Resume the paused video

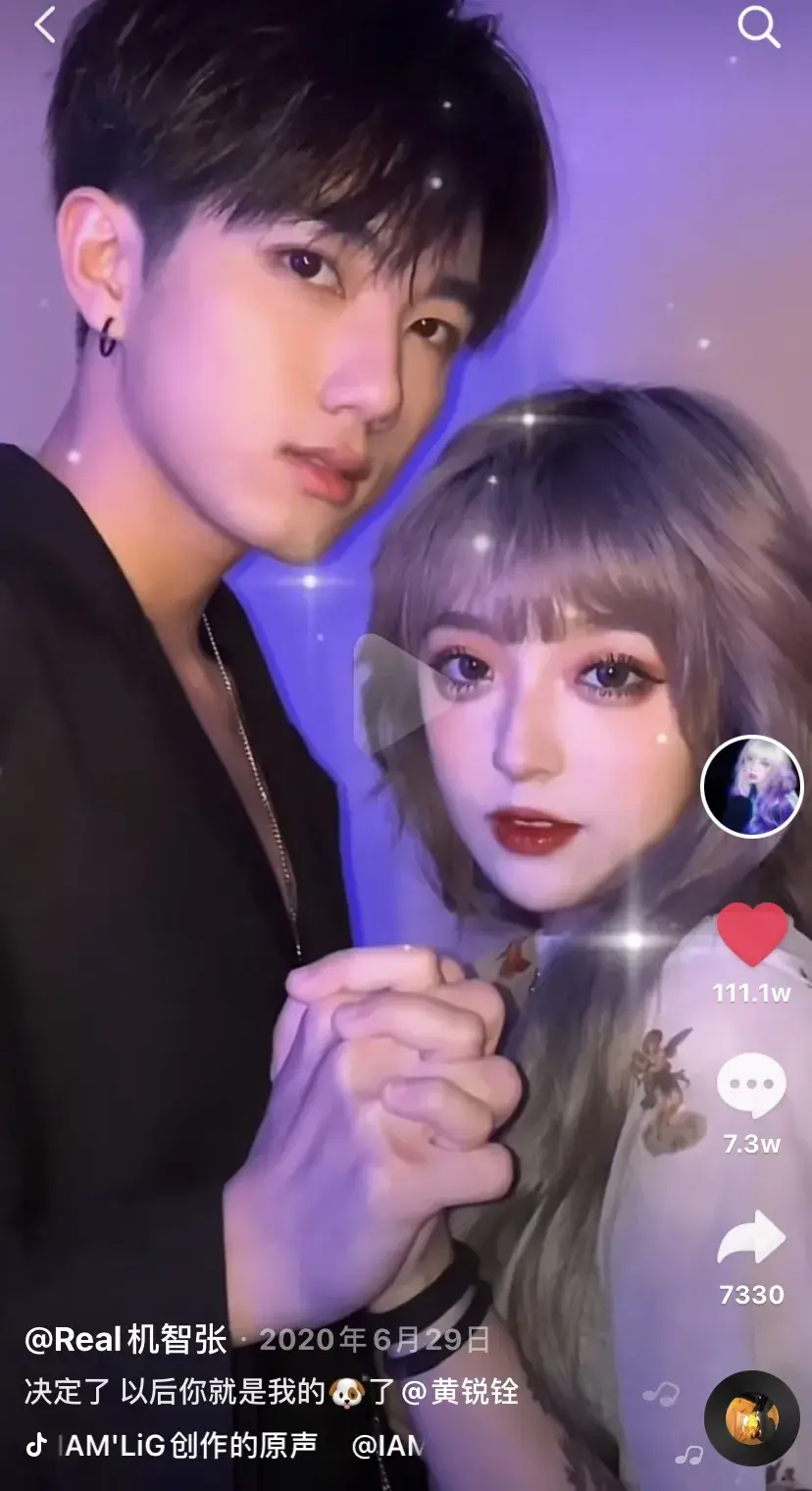click(x=398, y=692)
